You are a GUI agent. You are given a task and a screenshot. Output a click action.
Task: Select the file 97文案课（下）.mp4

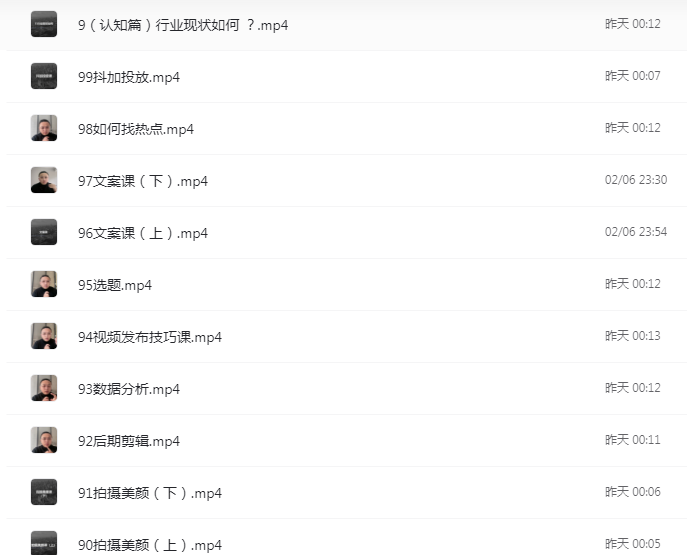[x=143, y=181]
